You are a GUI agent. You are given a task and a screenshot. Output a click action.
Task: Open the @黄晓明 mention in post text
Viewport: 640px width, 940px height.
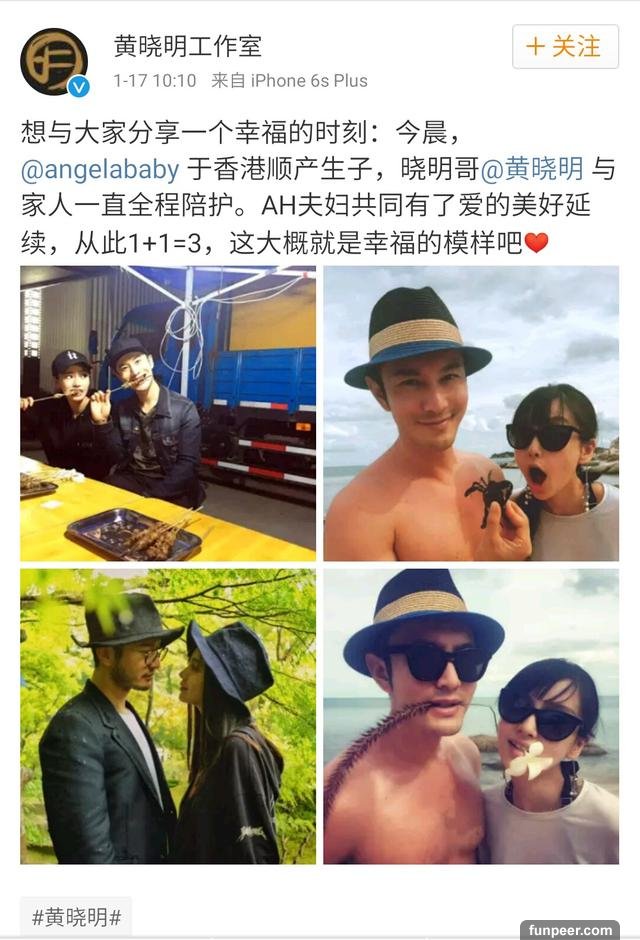546,168
